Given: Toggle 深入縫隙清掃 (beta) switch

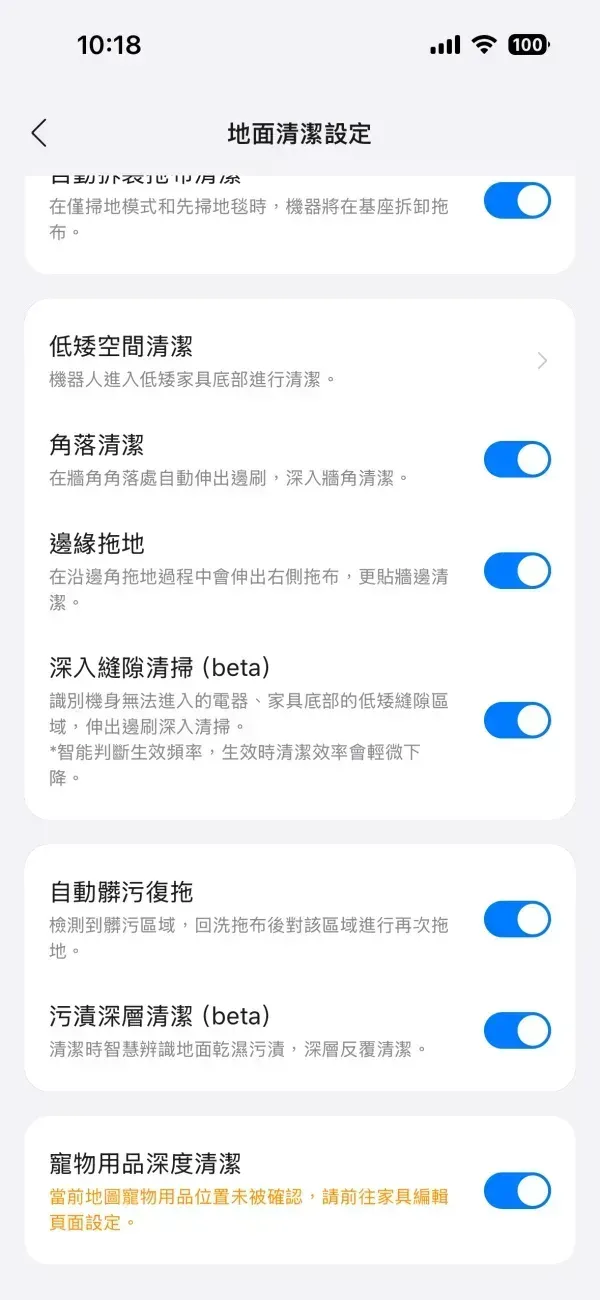Looking at the screenshot, I should tap(517, 720).
